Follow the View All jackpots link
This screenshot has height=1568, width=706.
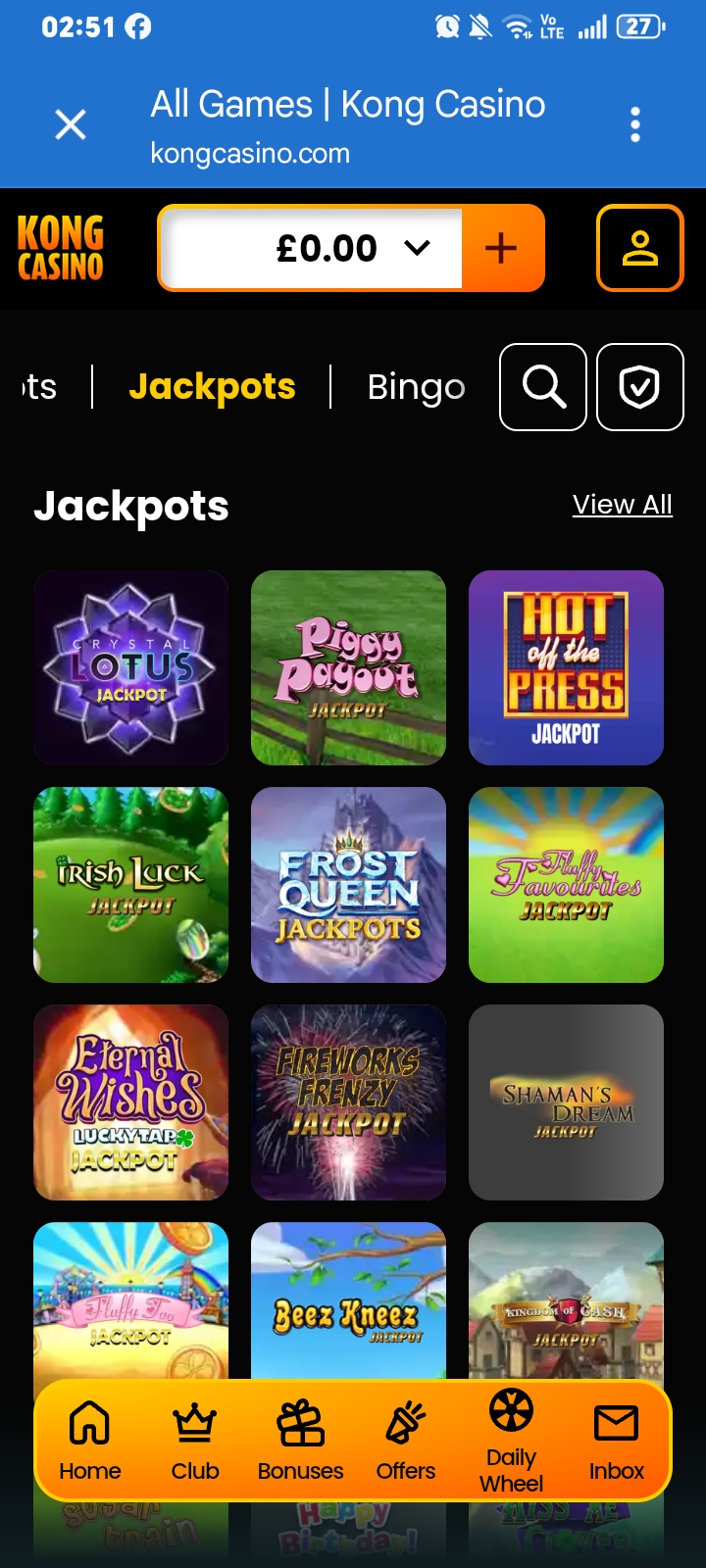pos(623,505)
